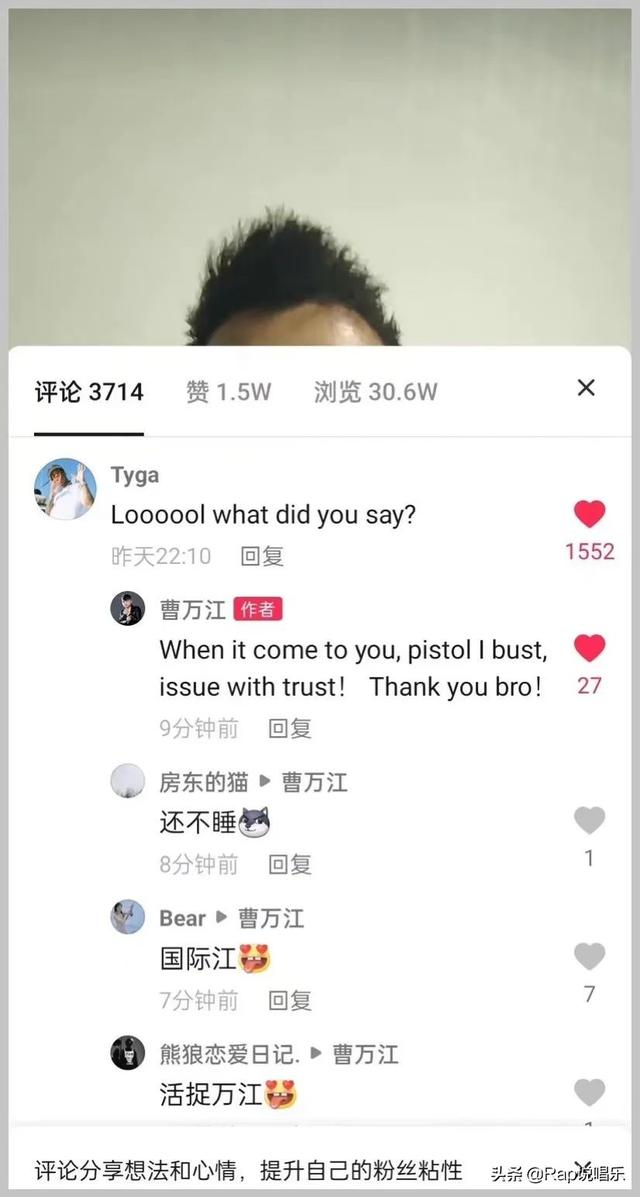
Task: Tap 回复 under 曹万江's English reply
Action: [x=290, y=728]
